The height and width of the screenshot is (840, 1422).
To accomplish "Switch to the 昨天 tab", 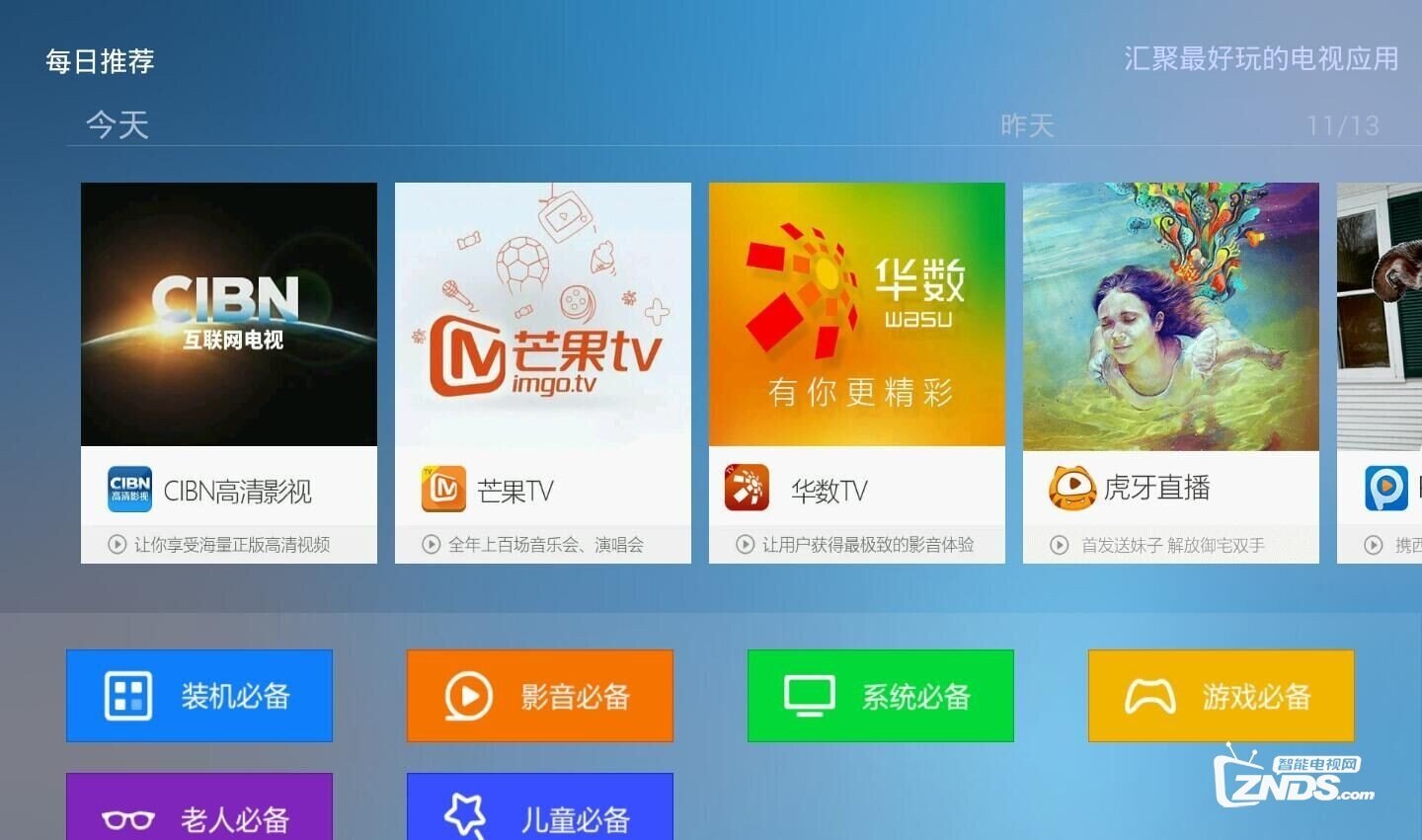I will point(1027,125).
